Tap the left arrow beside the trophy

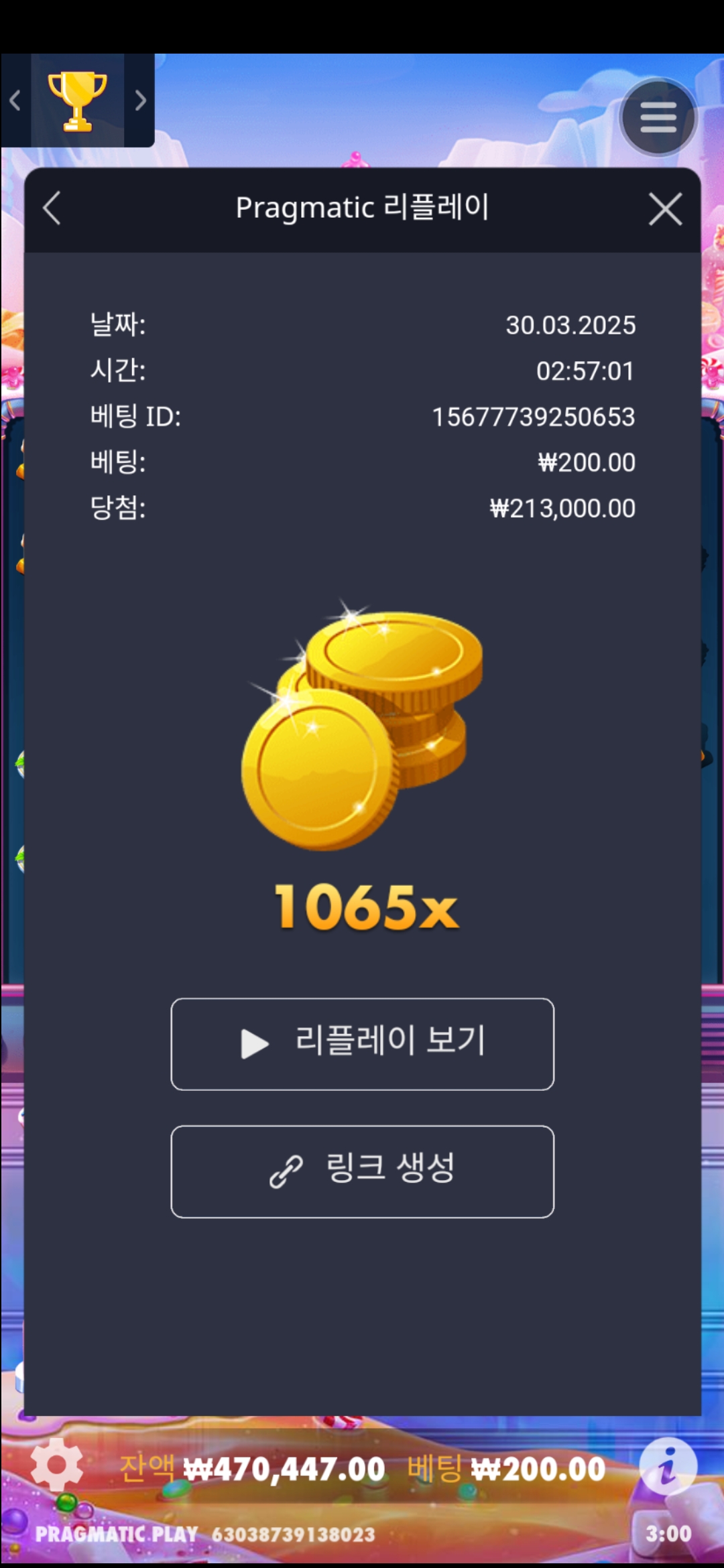(15, 101)
